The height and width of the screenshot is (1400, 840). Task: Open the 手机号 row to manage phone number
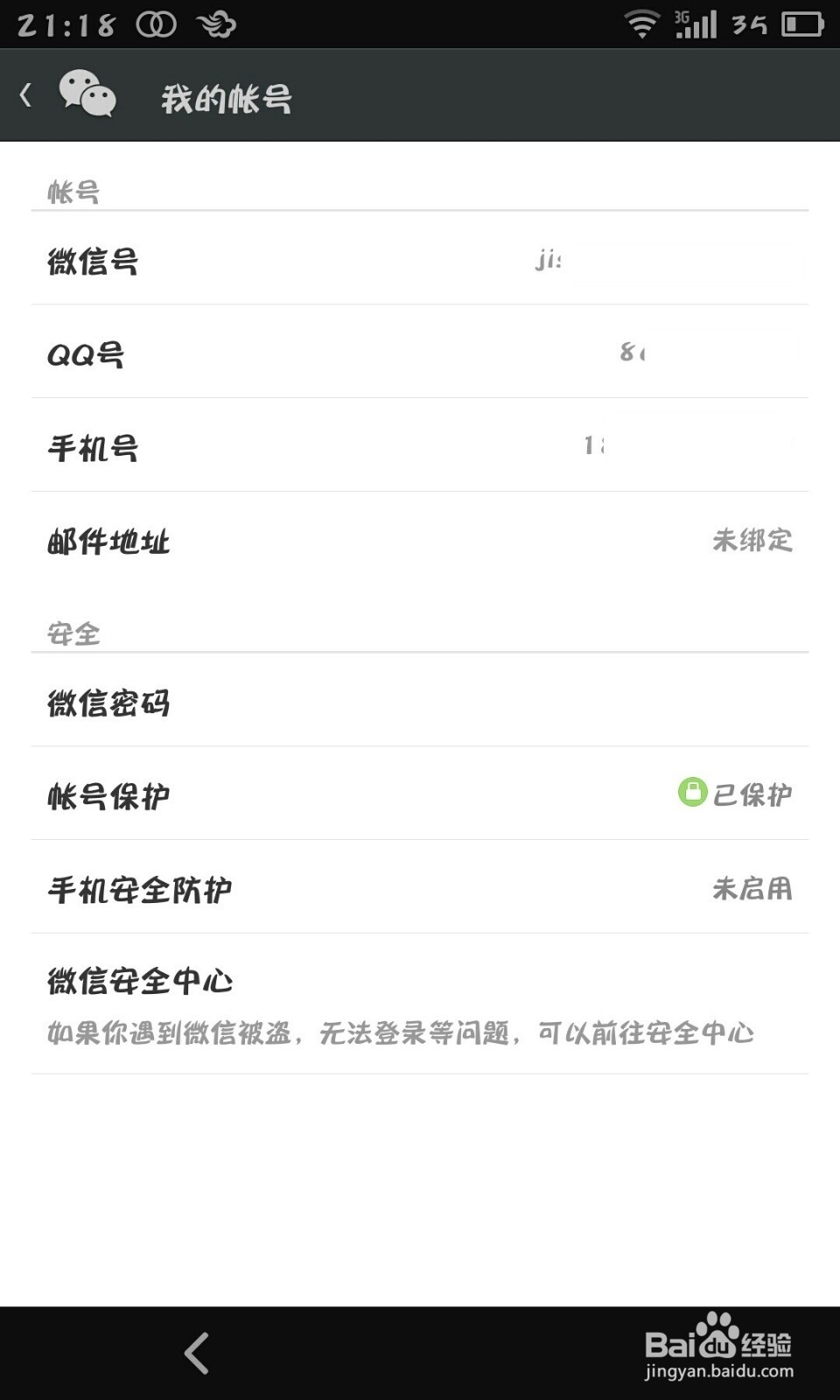tap(420, 448)
